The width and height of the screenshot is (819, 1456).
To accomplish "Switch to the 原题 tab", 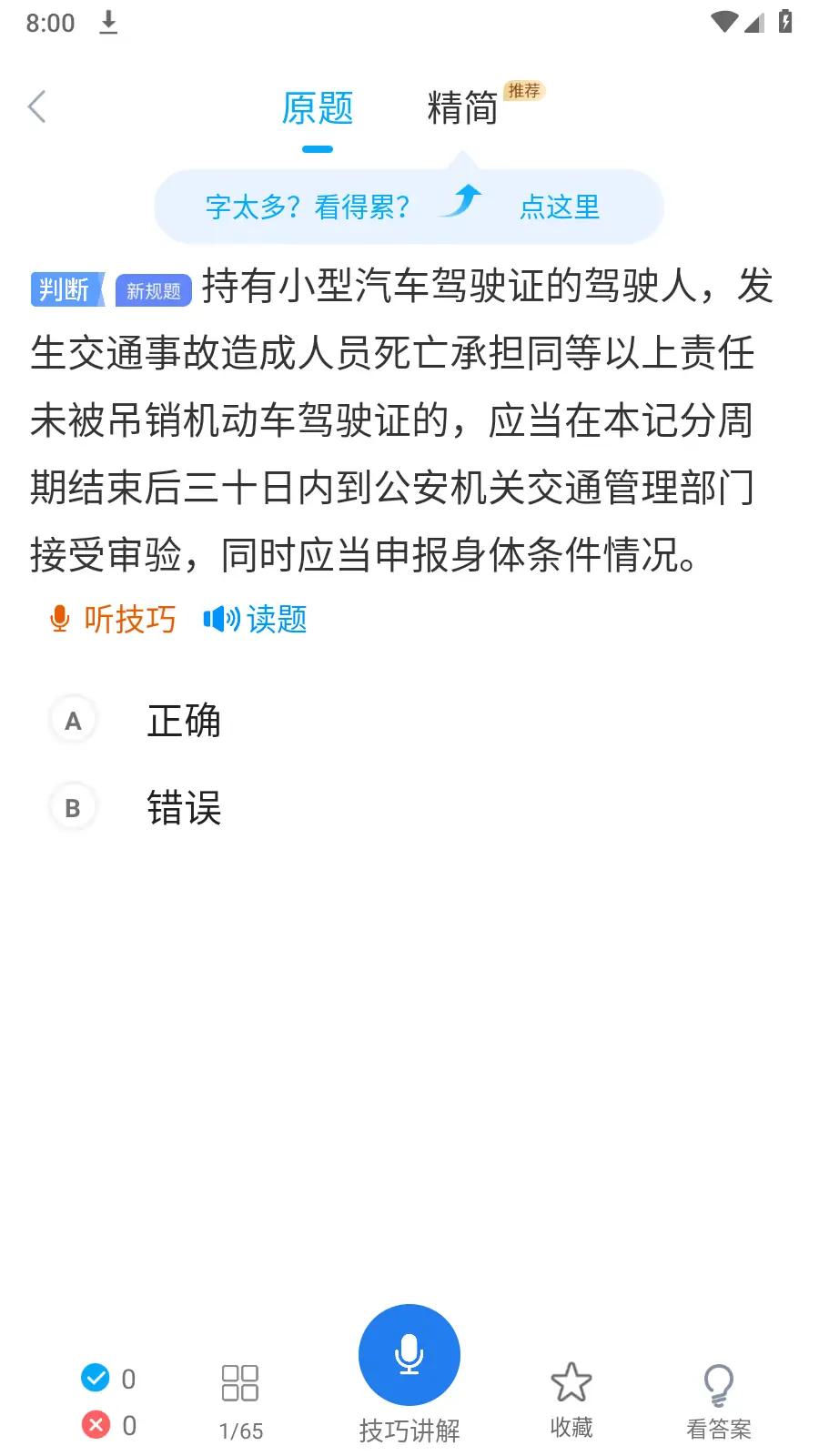I will [317, 108].
